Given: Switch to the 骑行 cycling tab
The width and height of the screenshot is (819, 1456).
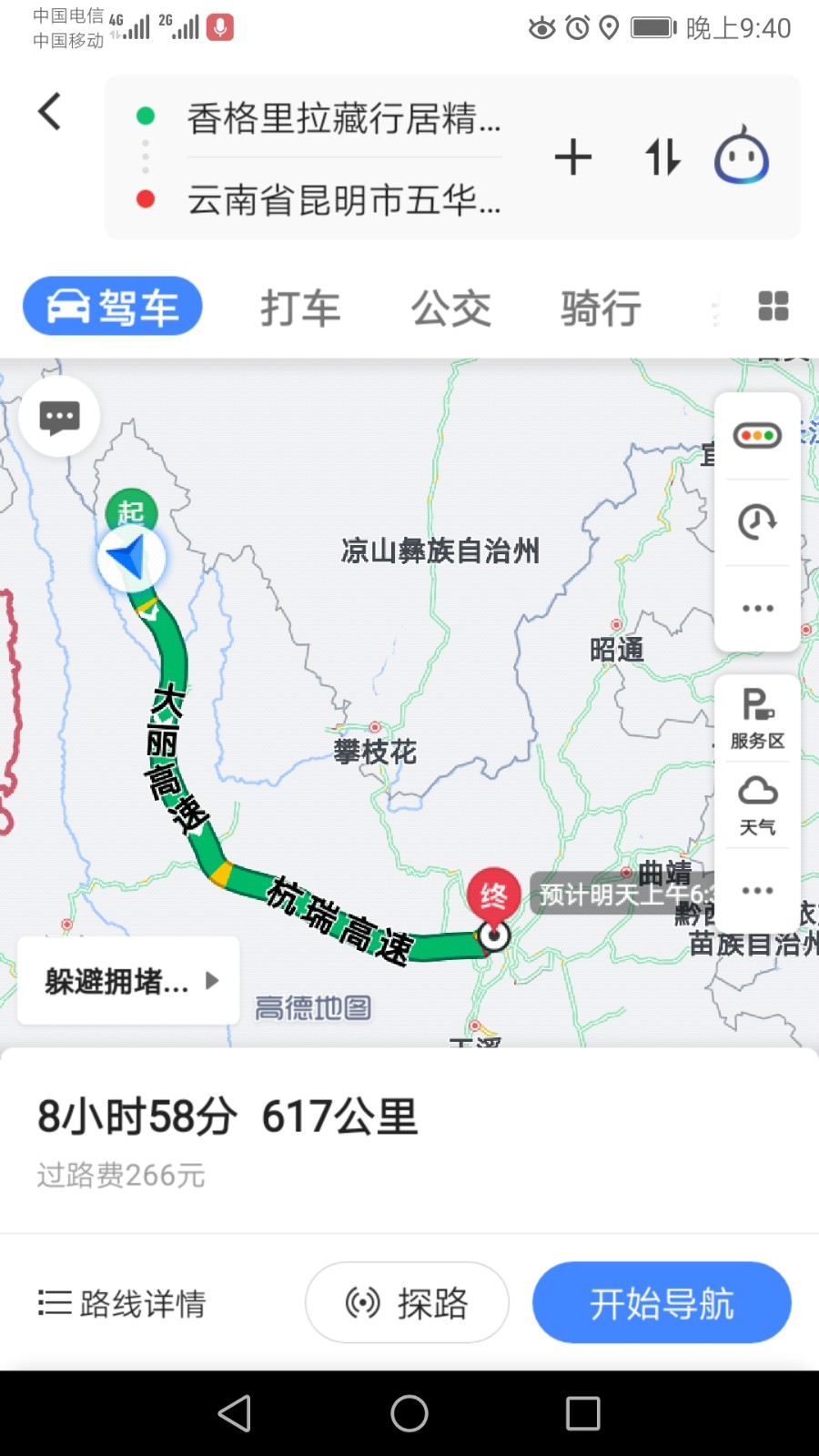Looking at the screenshot, I should pos(601,308).
